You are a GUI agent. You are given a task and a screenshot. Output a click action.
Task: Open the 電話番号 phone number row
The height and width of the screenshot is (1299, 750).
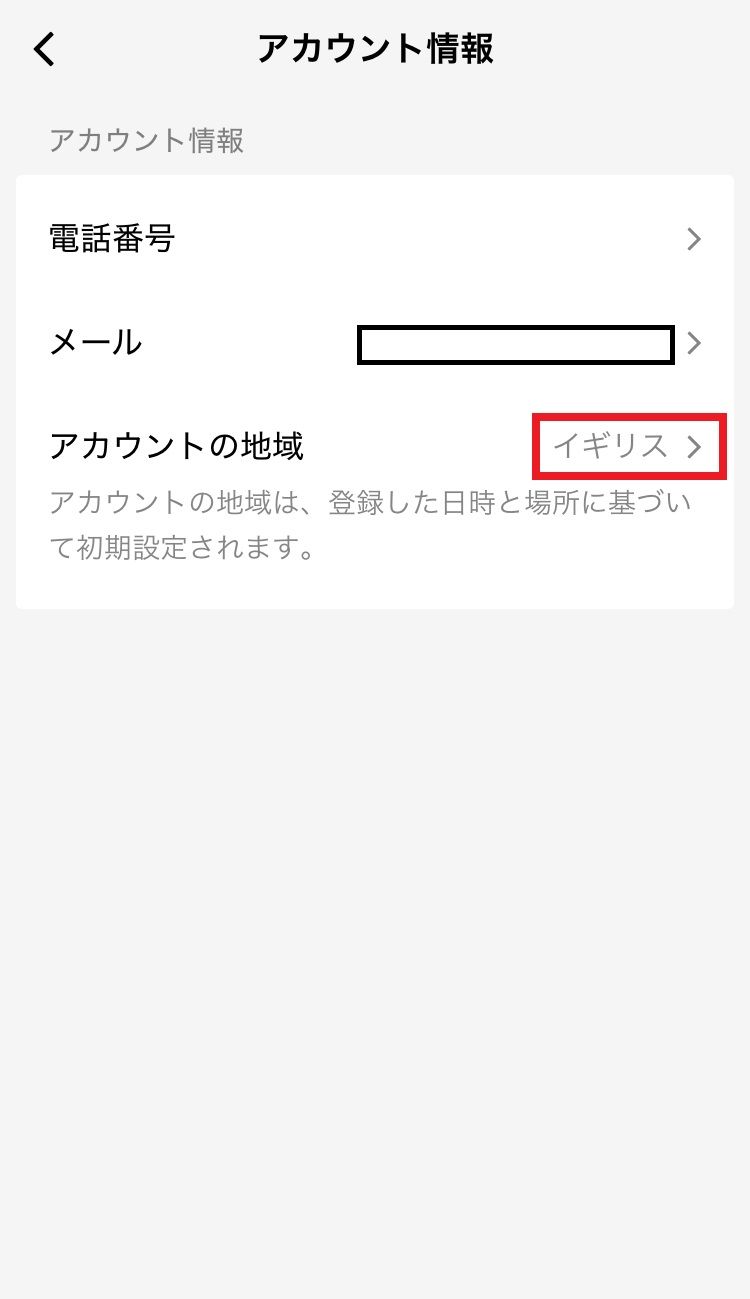pos(375,239)
